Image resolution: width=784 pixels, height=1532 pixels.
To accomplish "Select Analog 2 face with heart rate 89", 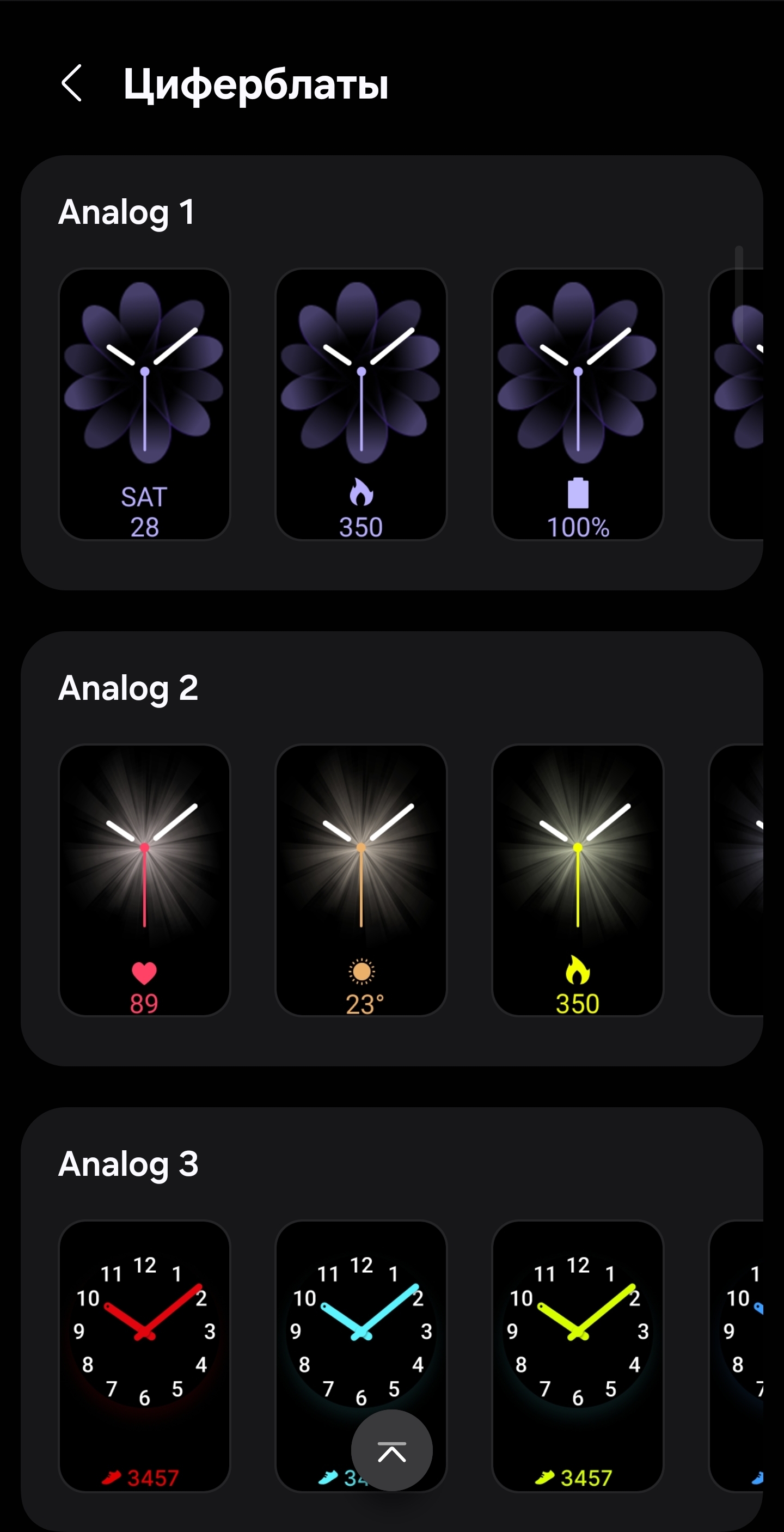I will click(144, 880).
